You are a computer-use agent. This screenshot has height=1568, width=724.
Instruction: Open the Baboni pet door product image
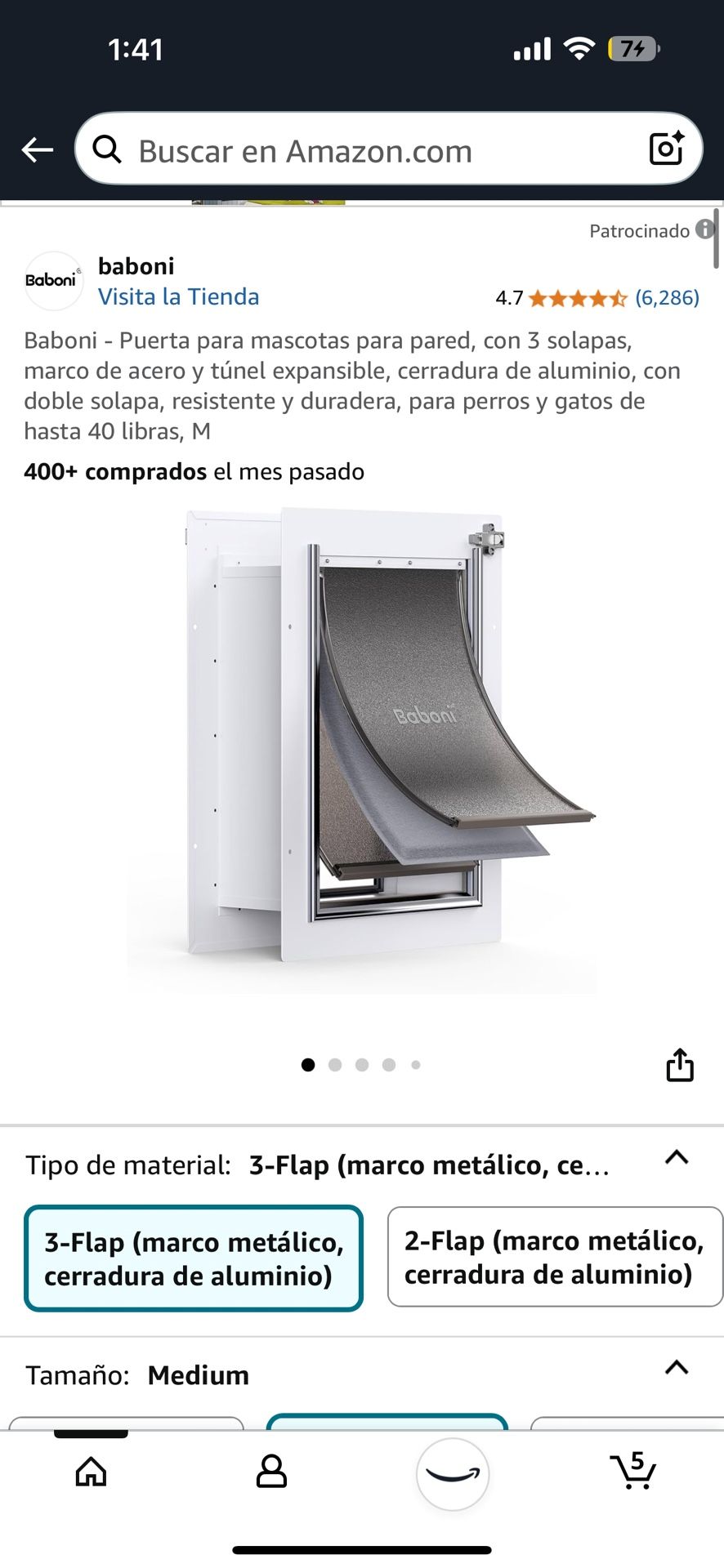coord(361,735)
